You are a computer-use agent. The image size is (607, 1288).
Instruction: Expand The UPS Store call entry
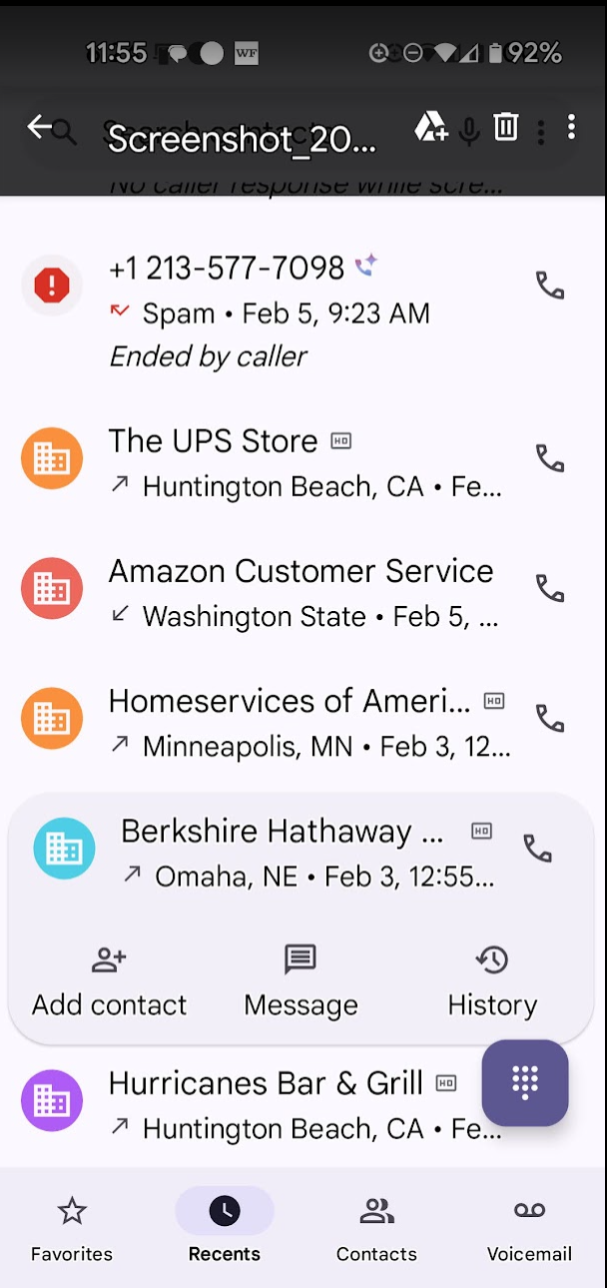click(x=300, y=461)
